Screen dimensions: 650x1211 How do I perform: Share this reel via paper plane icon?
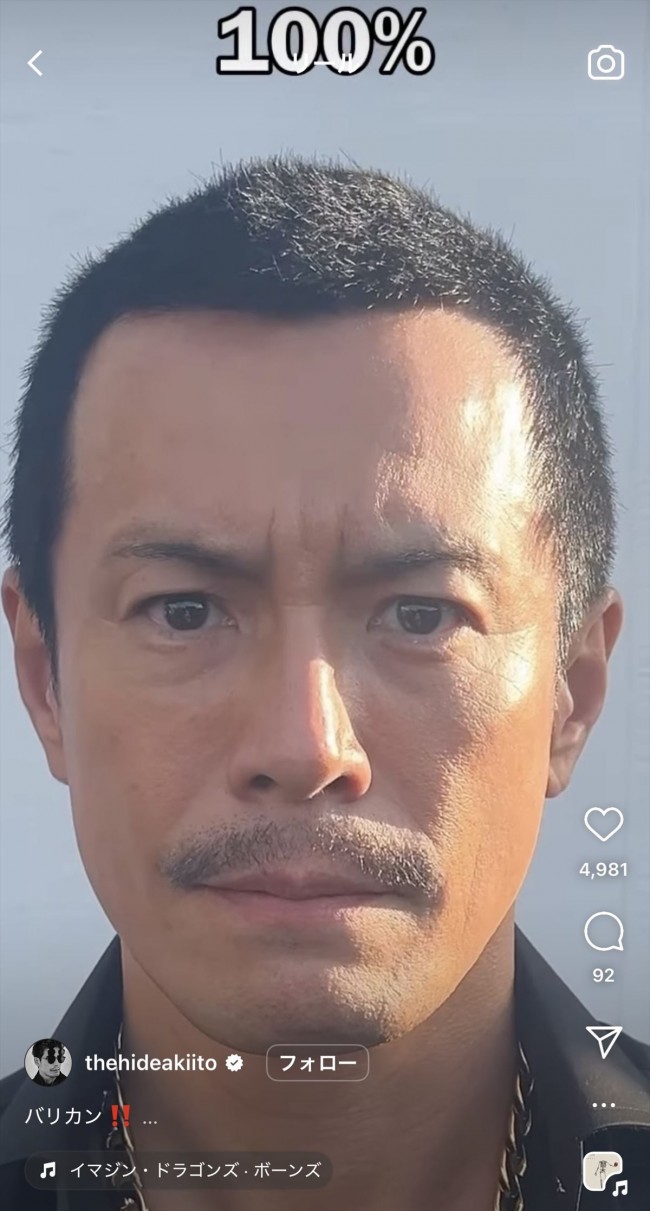coord(604,1041)
